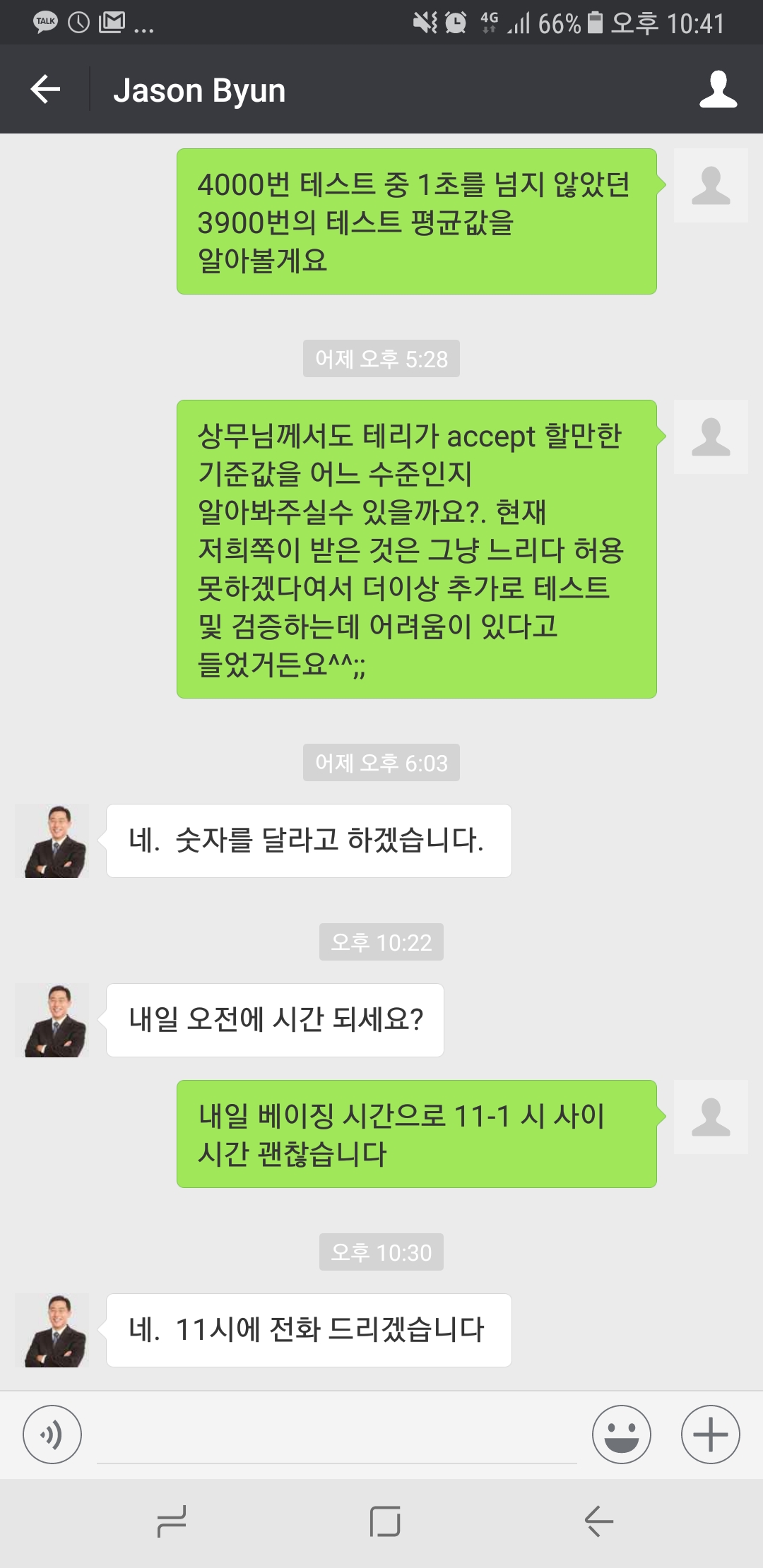Open Jason Byun's contact profile icon
This screenshot has height=1568, width=763.
point(718,90)
